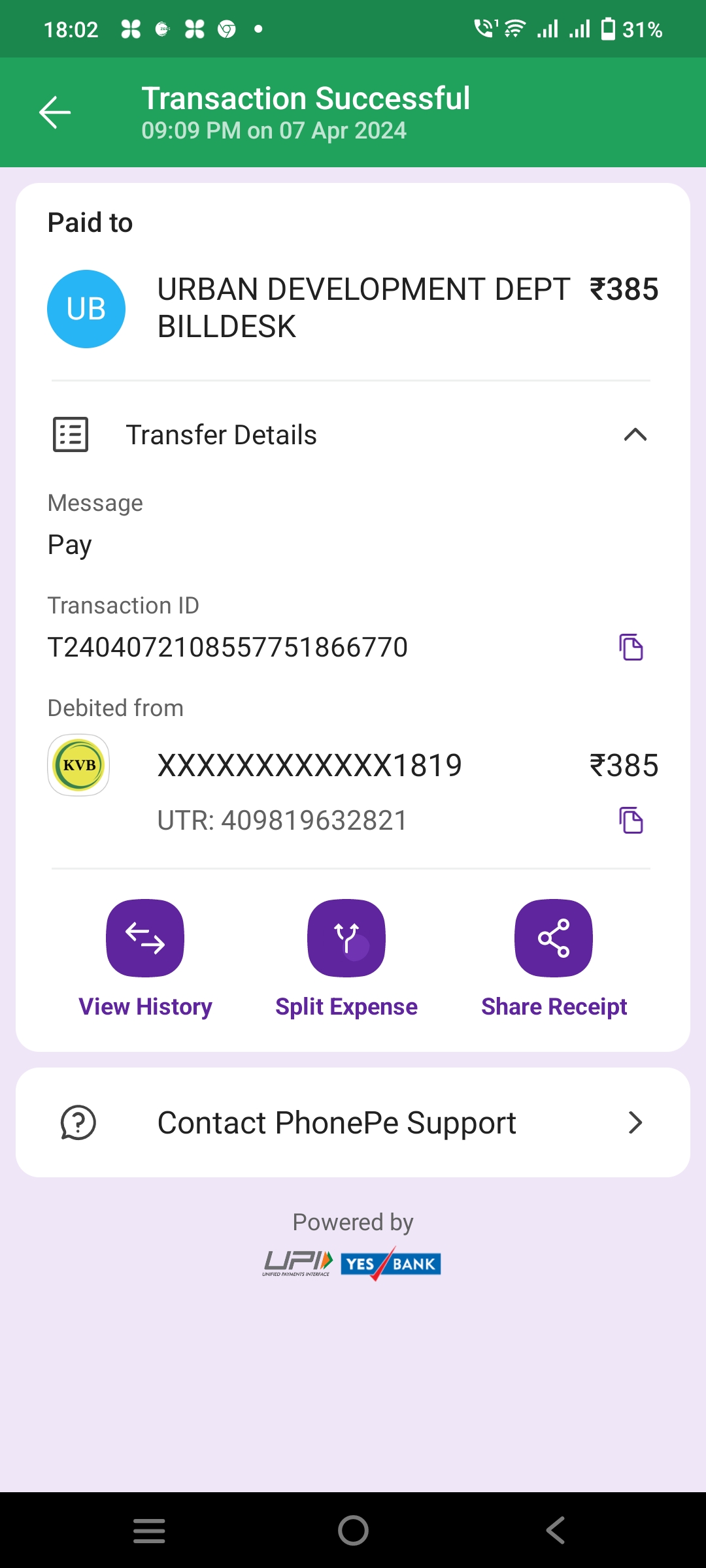Open Contact PhonePe Support
This screenshot has height=1568, width=706.
tap(353, 1122)
